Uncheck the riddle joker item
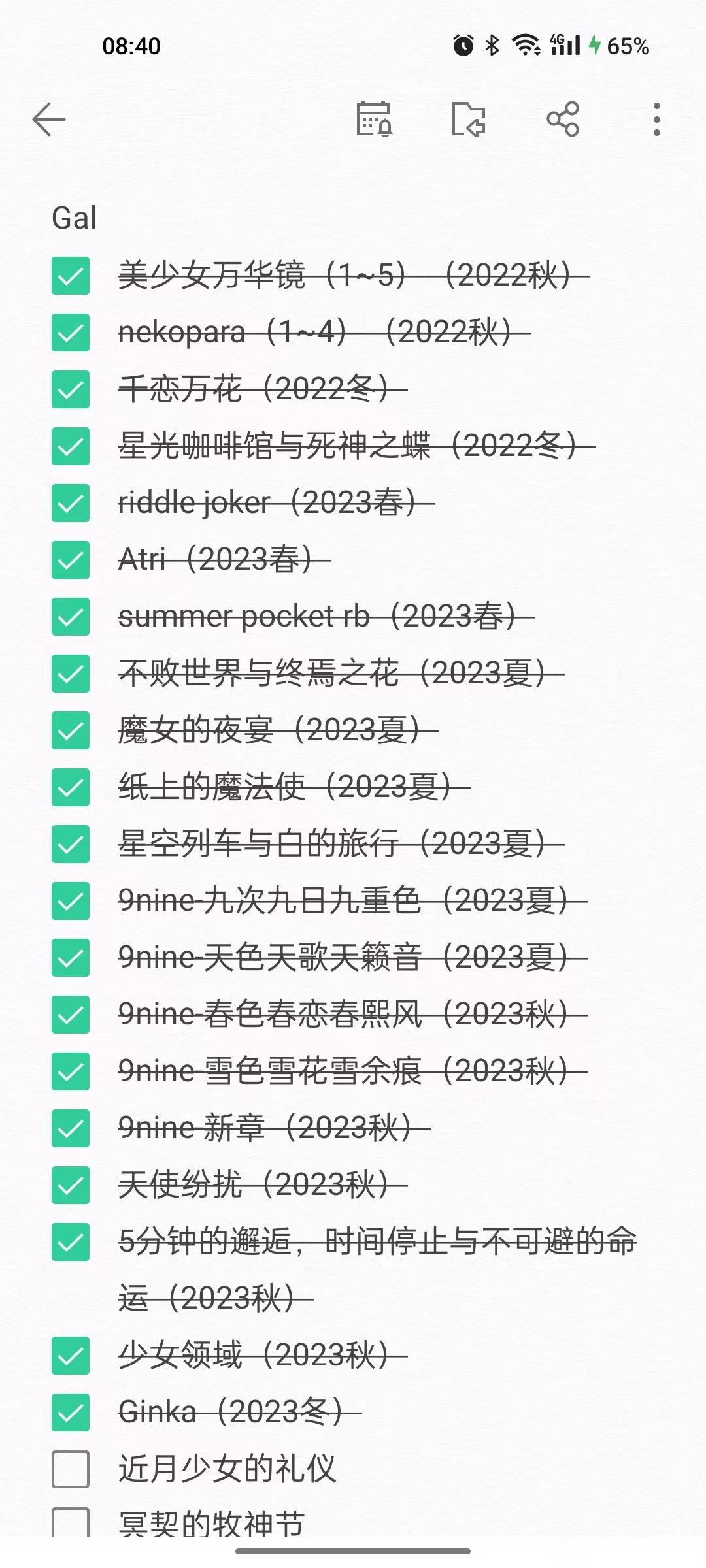 click(x=71, y=503)
